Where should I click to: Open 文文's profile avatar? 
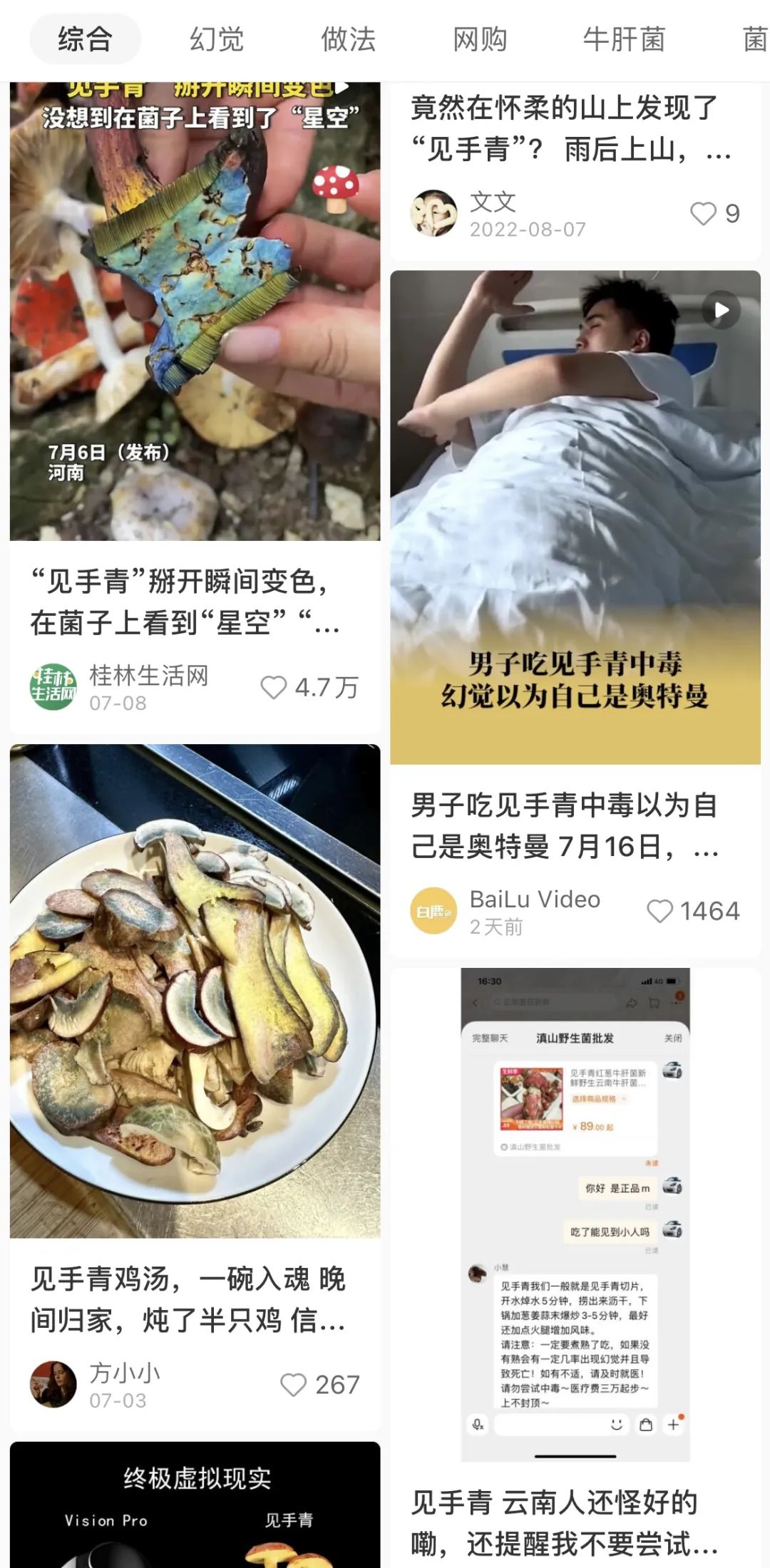pyautogui.click(x=433, y=214)
